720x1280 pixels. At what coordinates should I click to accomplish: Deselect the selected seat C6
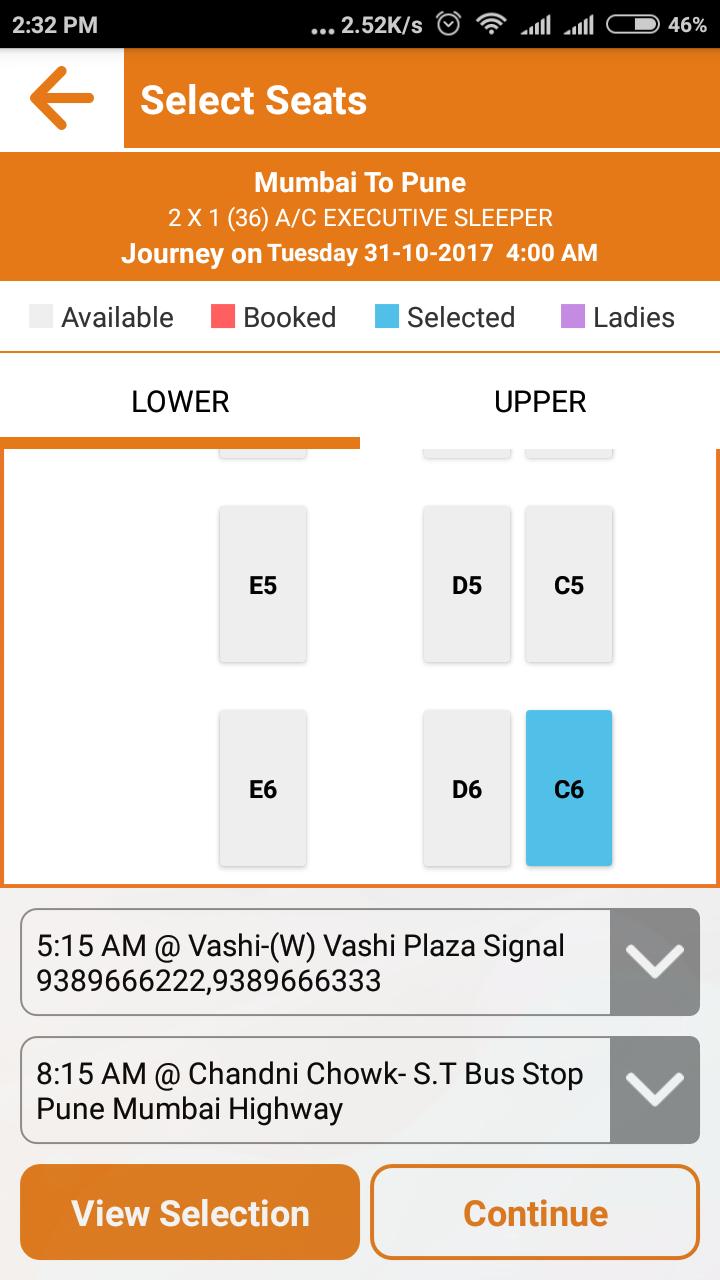click(569, 789)
